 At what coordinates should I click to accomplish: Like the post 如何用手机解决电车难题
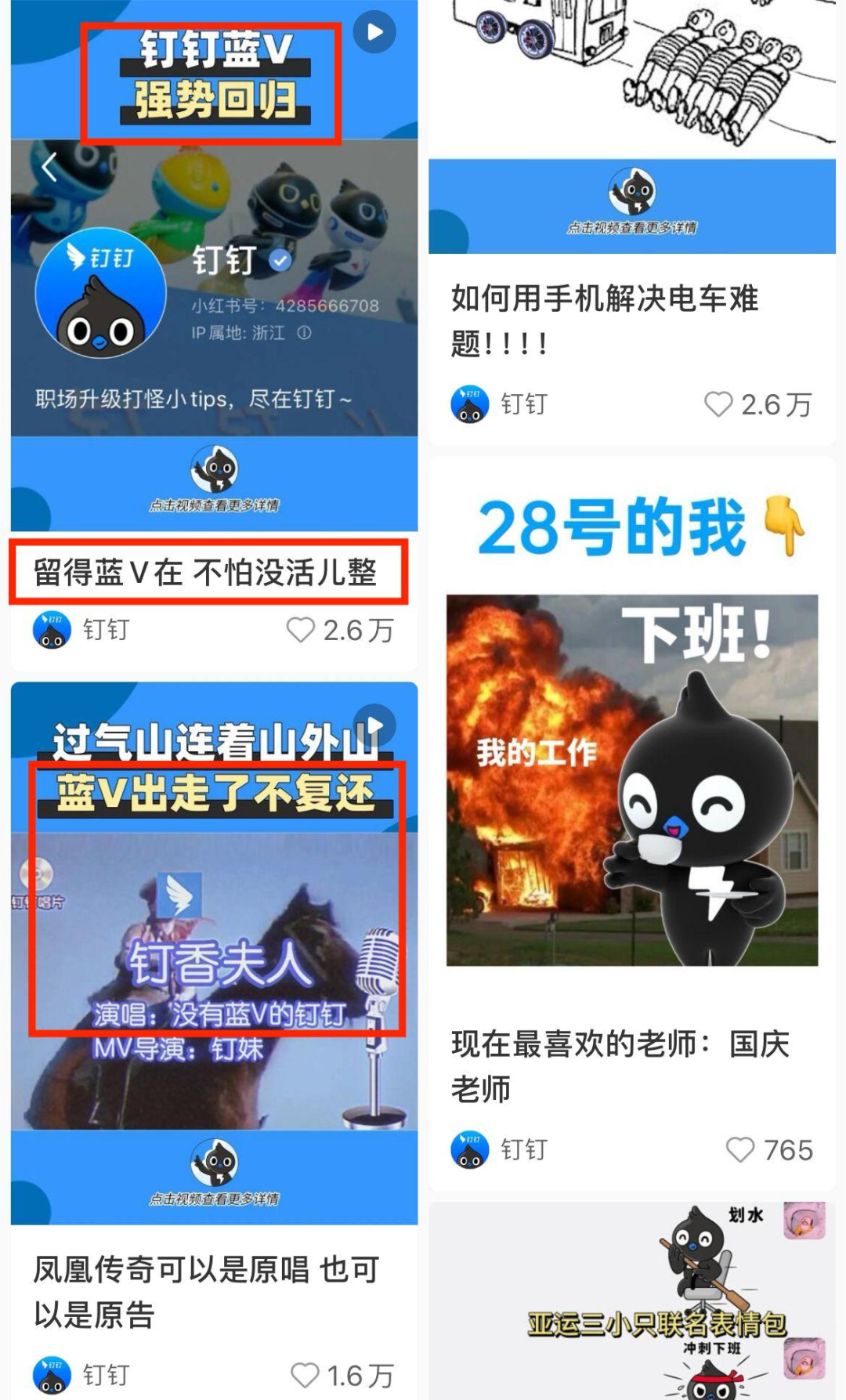718,404
